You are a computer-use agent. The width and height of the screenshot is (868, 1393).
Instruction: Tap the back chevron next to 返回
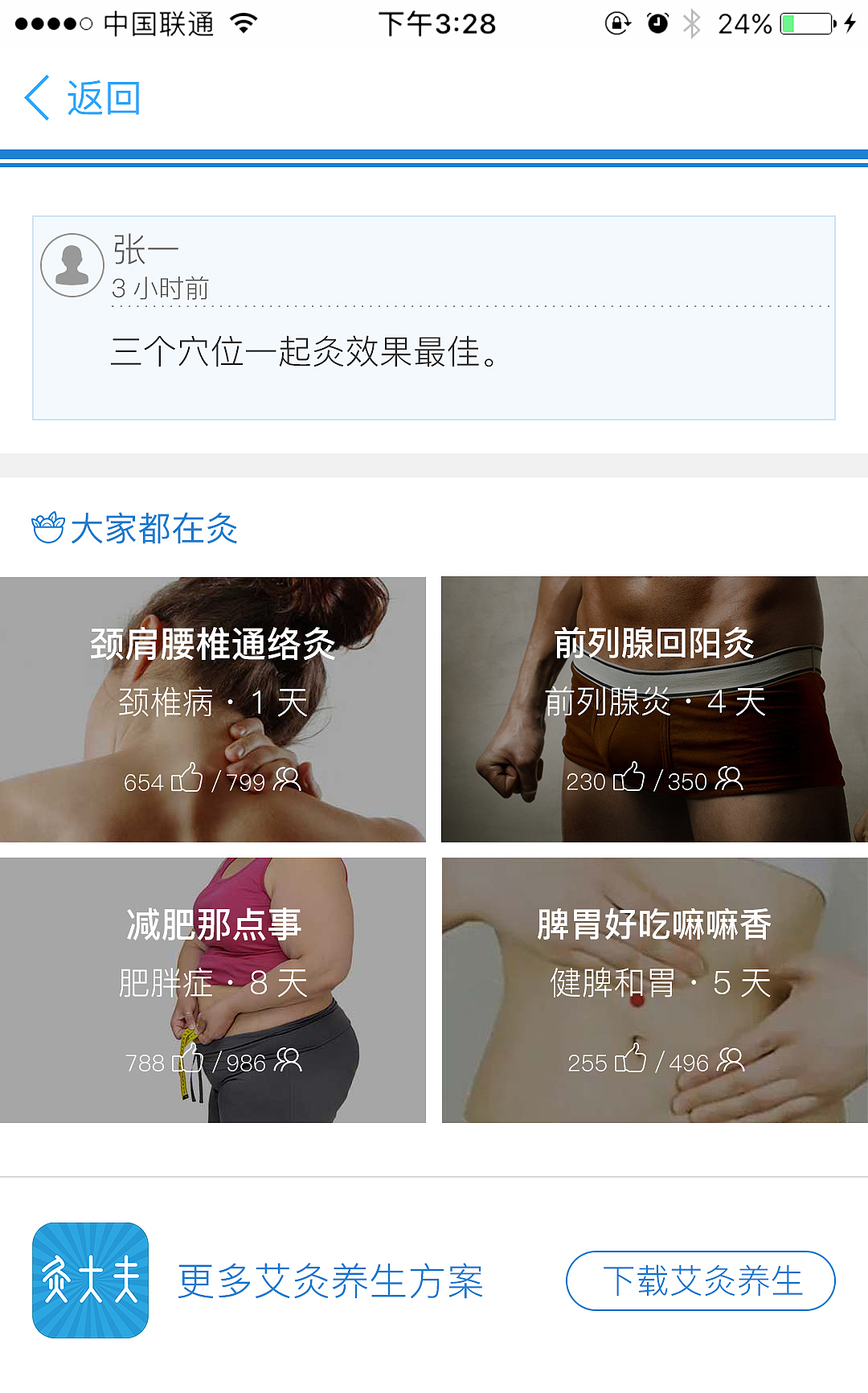click(35, 96)
